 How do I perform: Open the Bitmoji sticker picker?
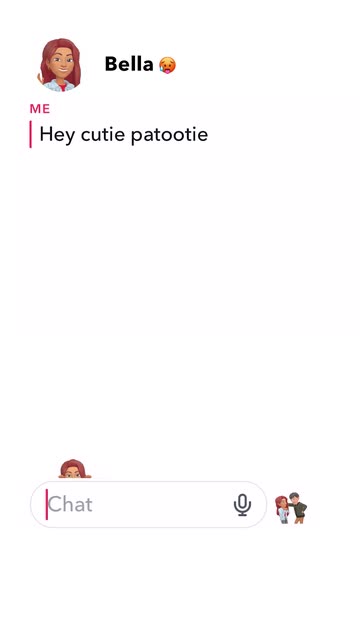click(x=291, y=508)
